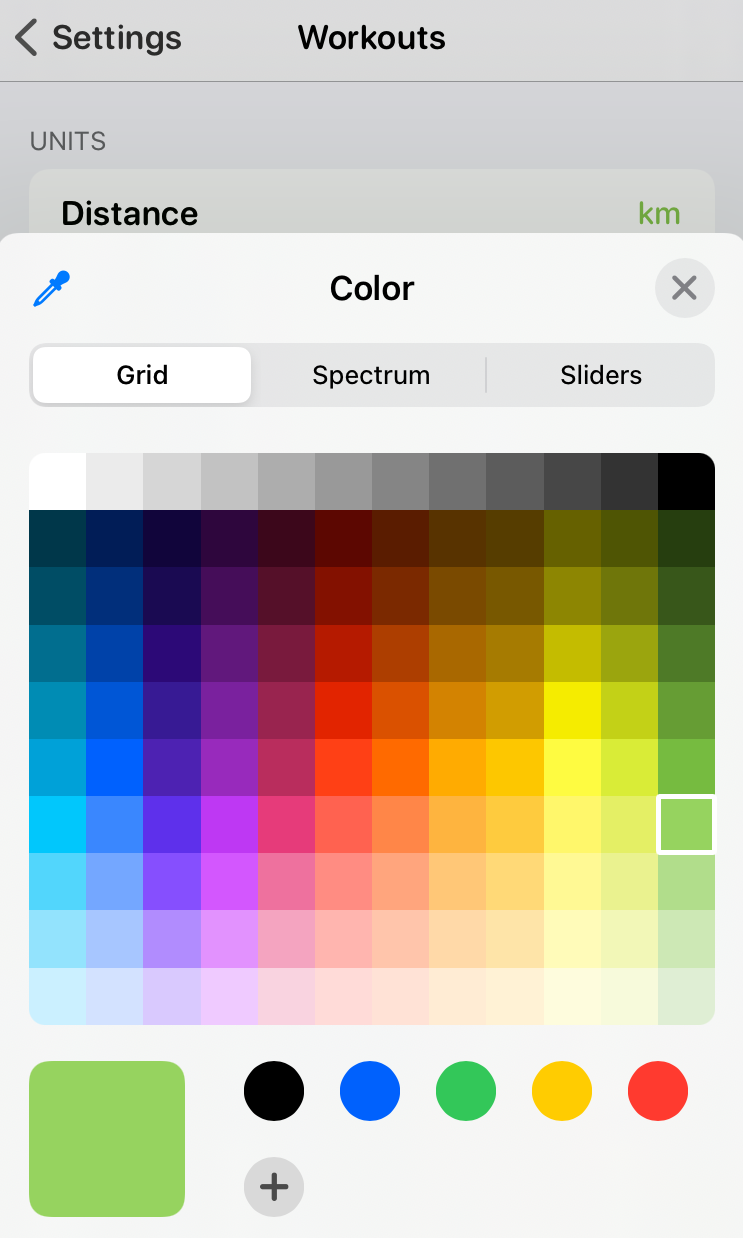
Task: Add current color to saved swatches
Action: click(x=274, y=1187)
